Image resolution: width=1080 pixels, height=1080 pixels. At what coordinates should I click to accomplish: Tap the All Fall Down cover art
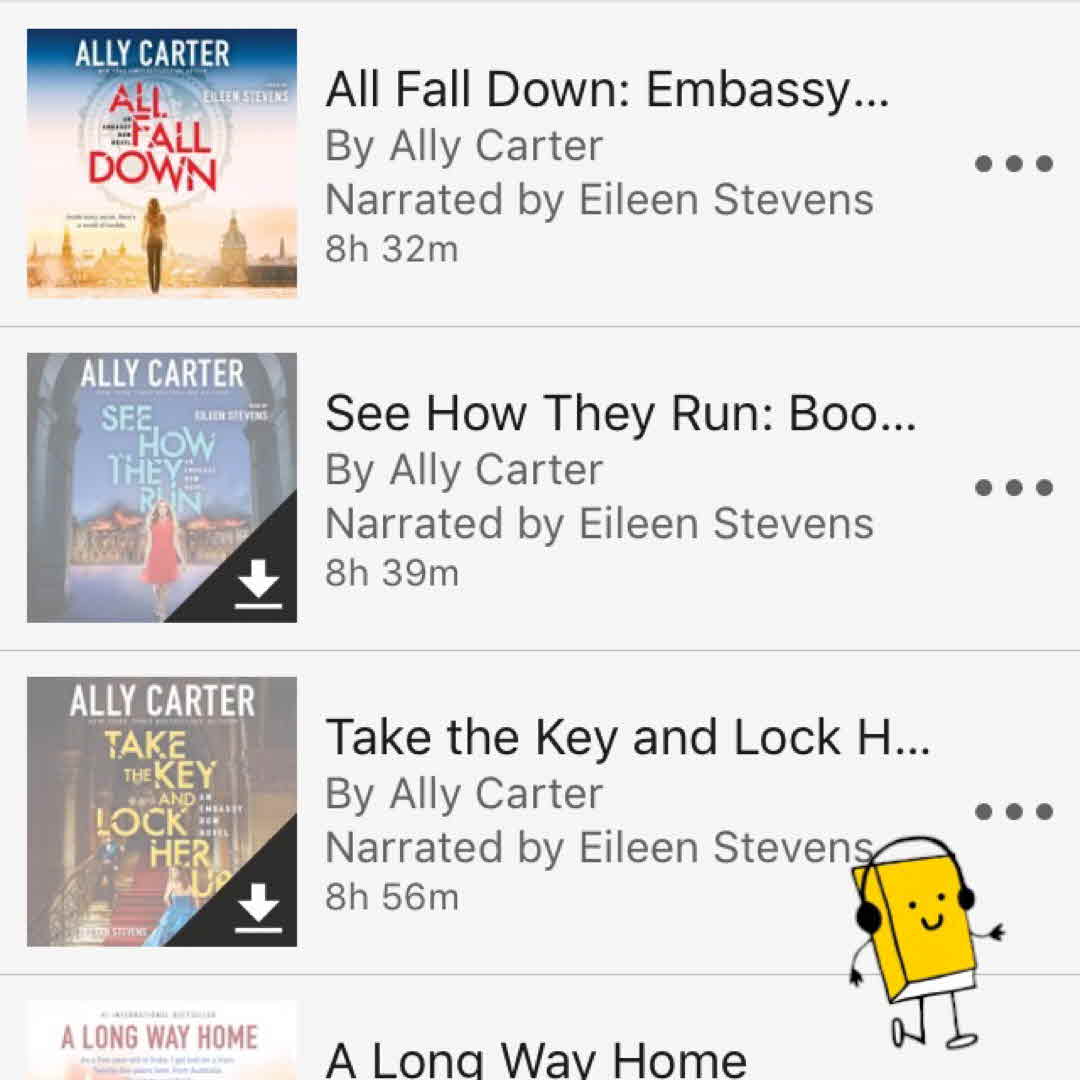click(x=162, y=164)
